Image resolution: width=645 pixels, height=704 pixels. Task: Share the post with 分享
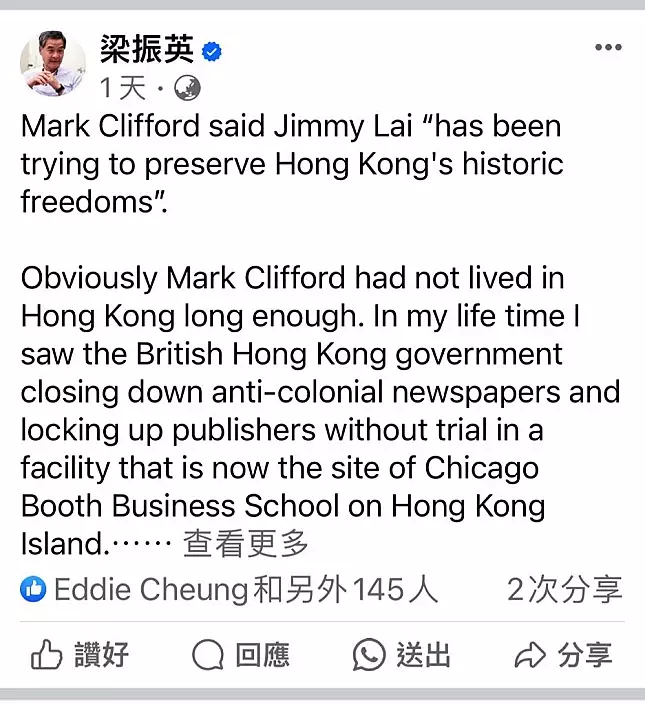[562, 655]
